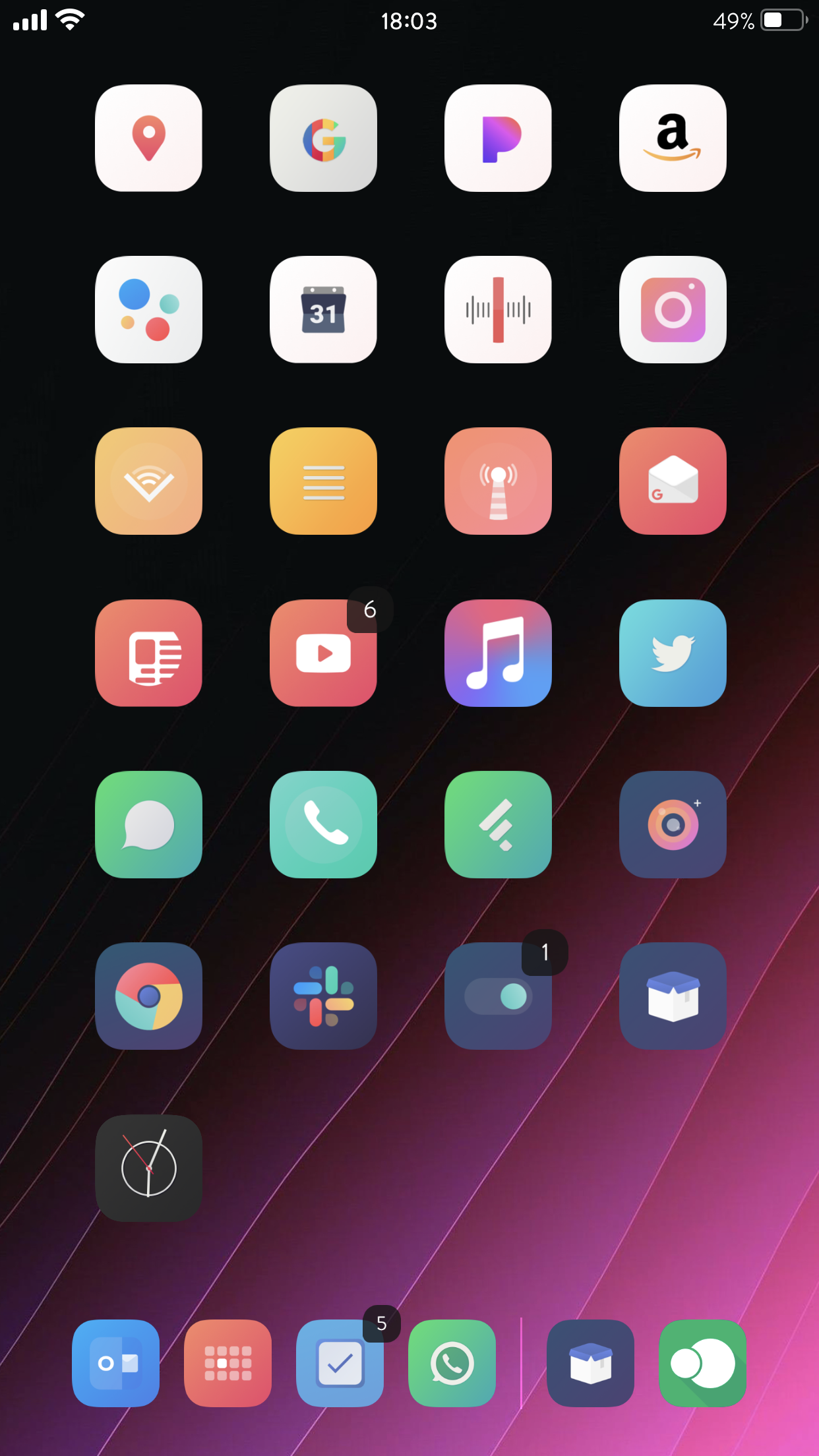819x1456 pixels.
Task: Open YouTube with 6 notifications
Action: pos(323,653)
